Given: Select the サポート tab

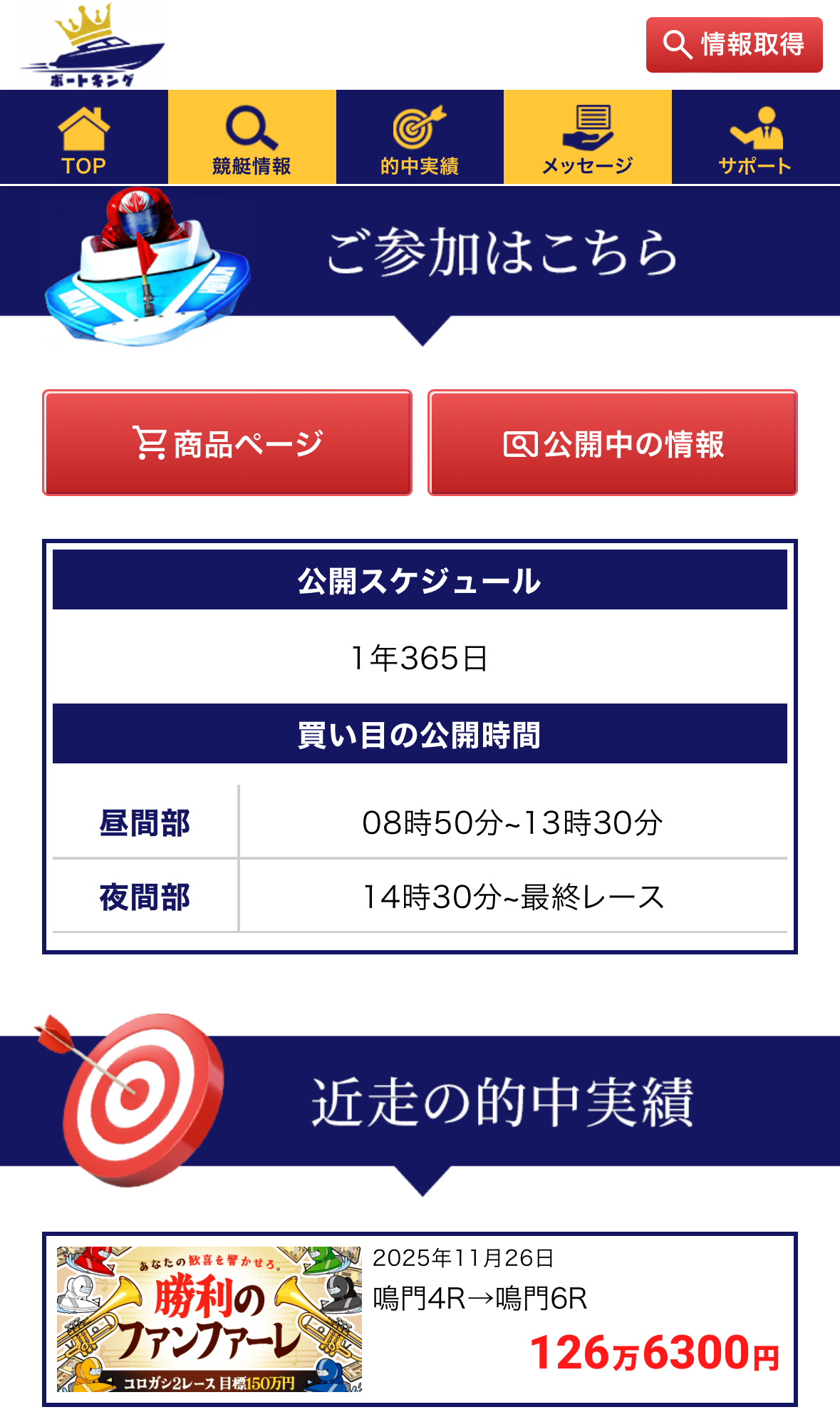Looking at the screenshot, I should pyautogui.click(x=755, y=138).
